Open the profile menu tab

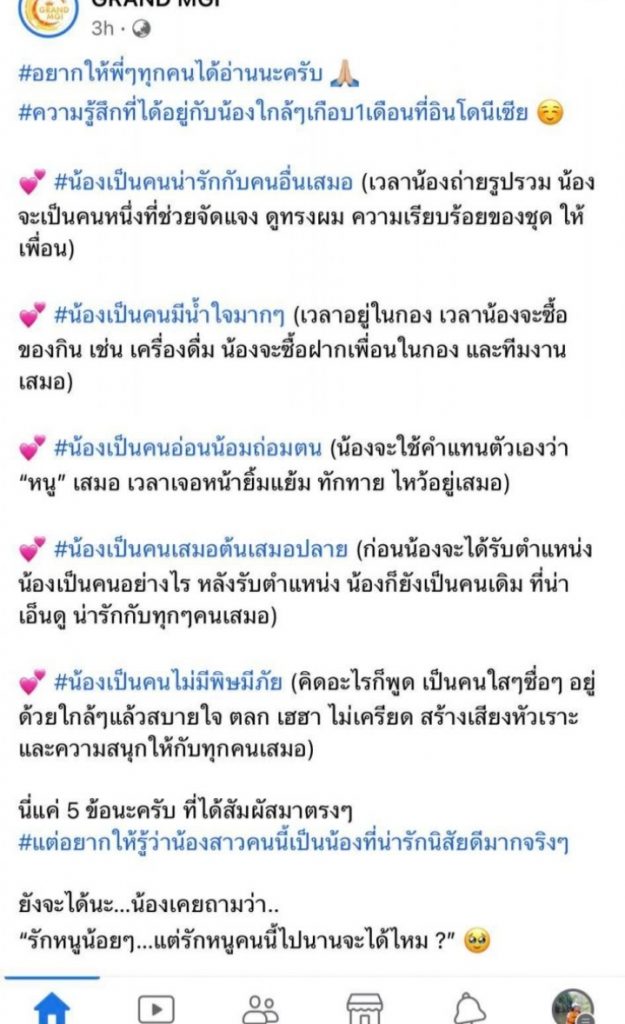573,1006
